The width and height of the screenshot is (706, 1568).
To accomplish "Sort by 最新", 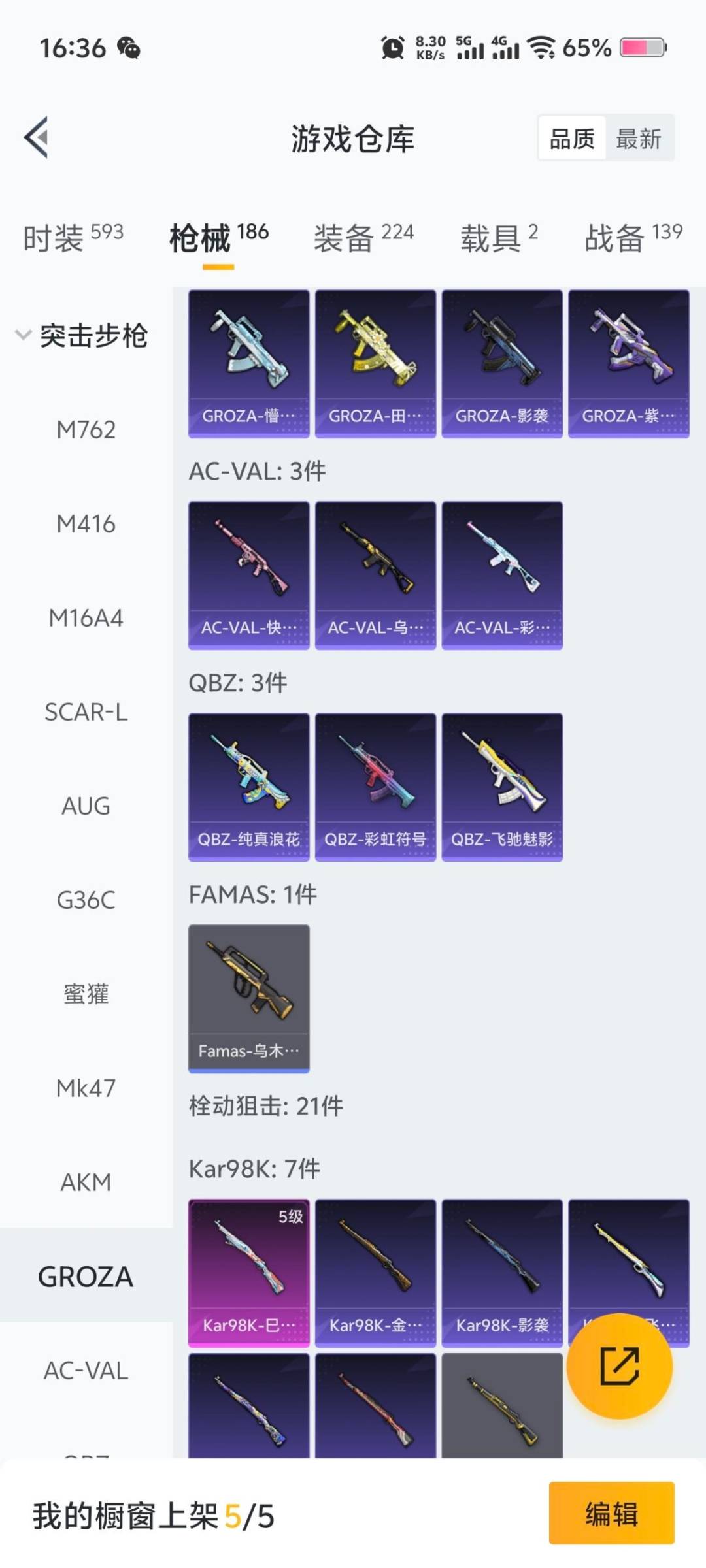I will tap(639, 139).
